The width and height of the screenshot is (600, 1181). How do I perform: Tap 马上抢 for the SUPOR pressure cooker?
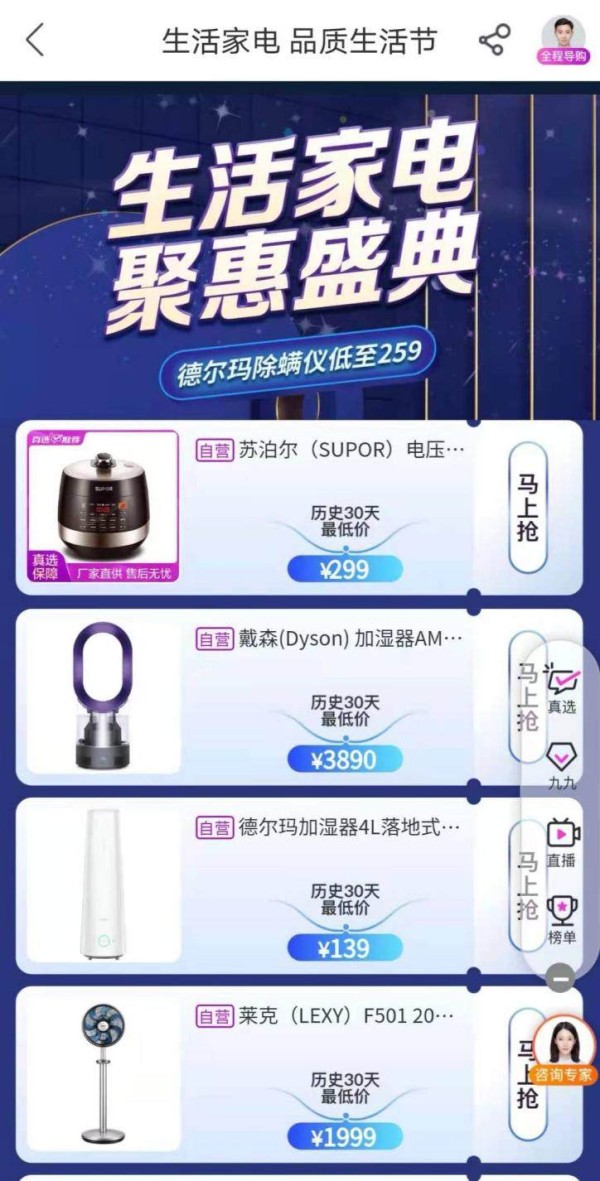tap(527, 508)
